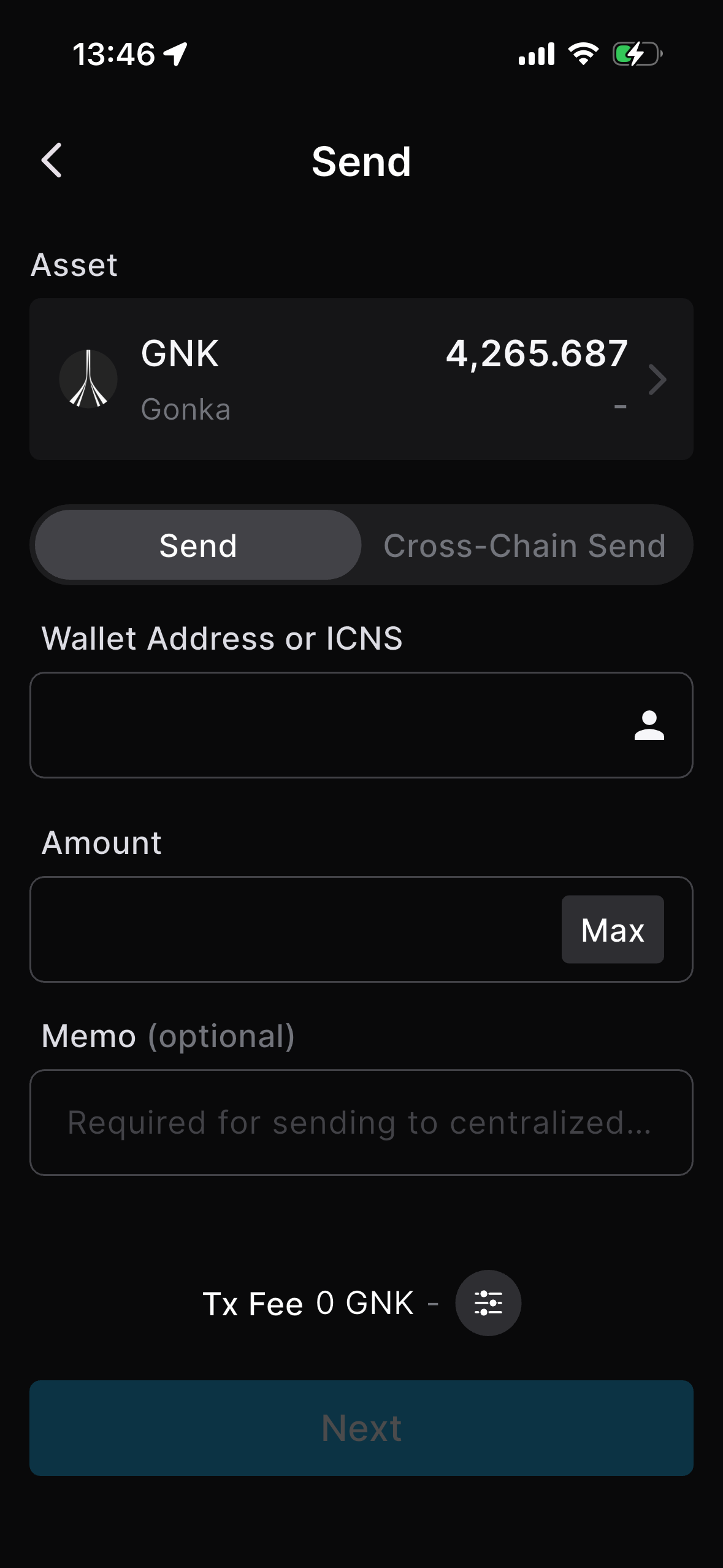
Task: Select the Send segment
Action: [x=198, y=545]
